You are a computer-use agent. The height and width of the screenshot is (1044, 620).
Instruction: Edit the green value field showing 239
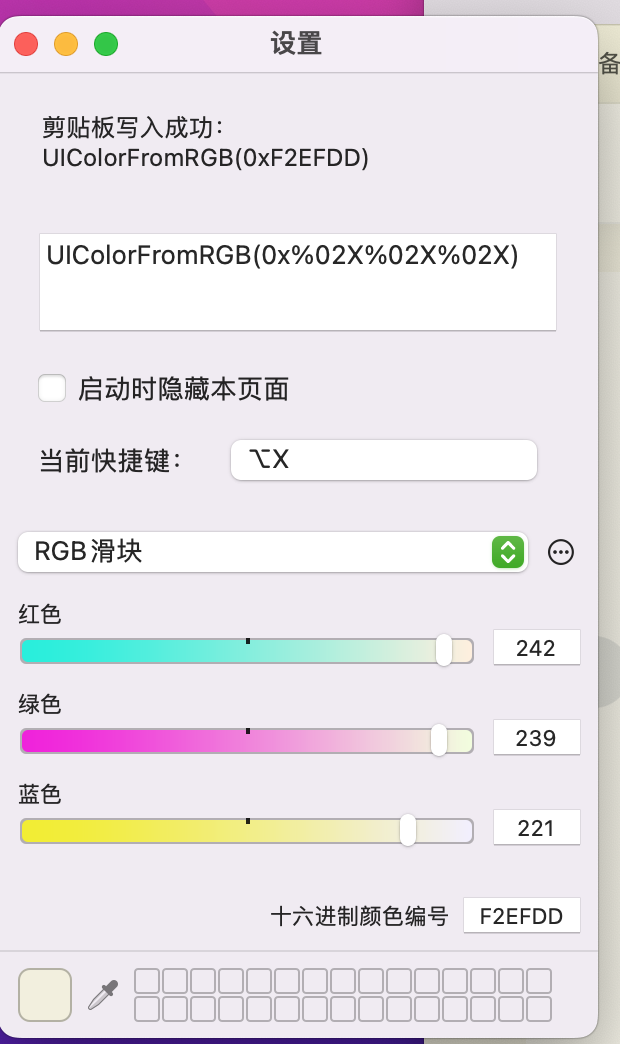click(537, 738)
